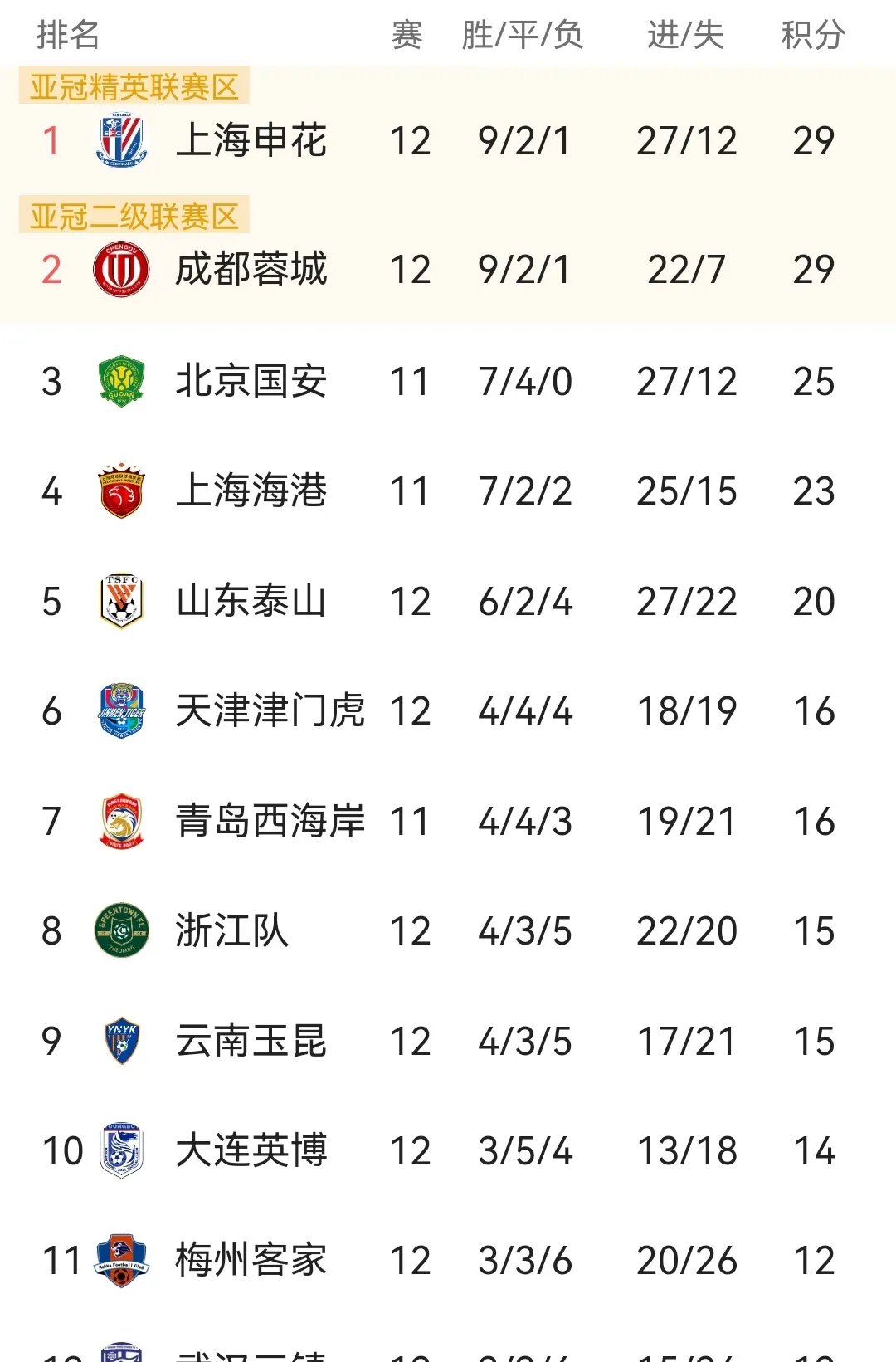This screenshot has height=1362, width=896.
Task: View the 云南玉昆 team row
Action: (x=251, y=1042)
